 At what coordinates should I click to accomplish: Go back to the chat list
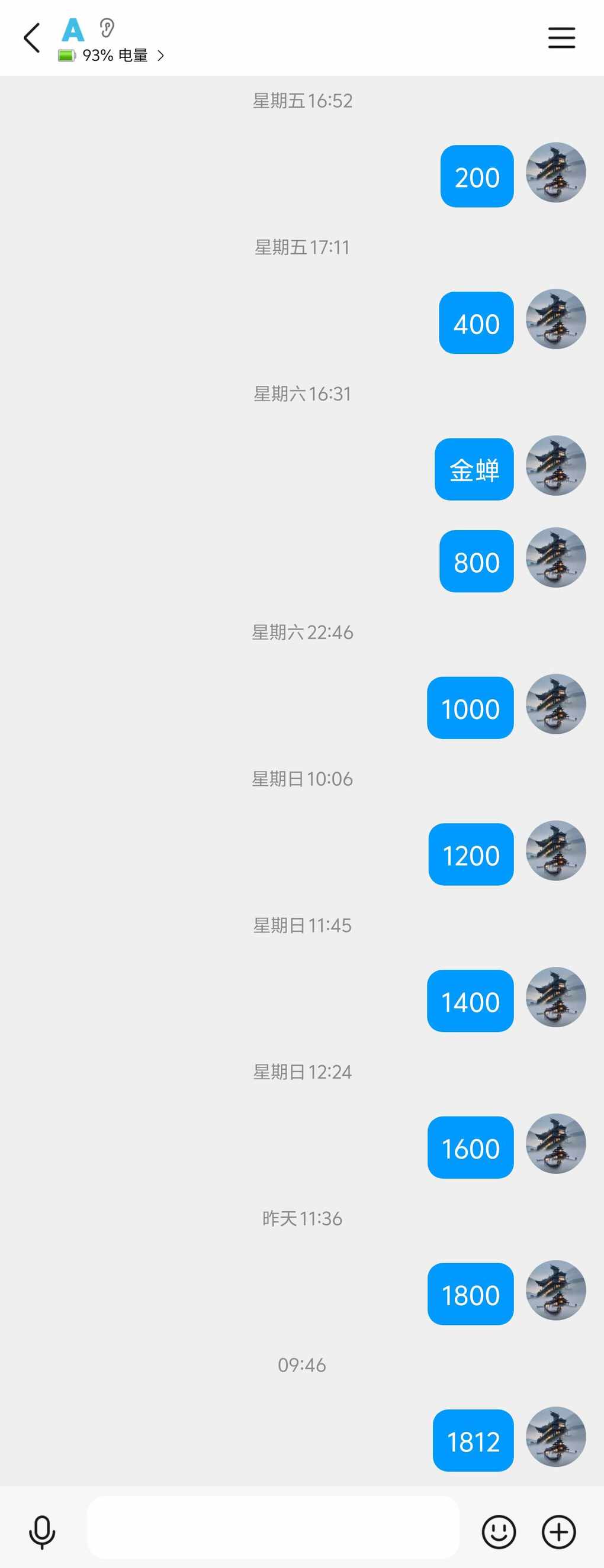pyautogui.click(x=31, y=38)
